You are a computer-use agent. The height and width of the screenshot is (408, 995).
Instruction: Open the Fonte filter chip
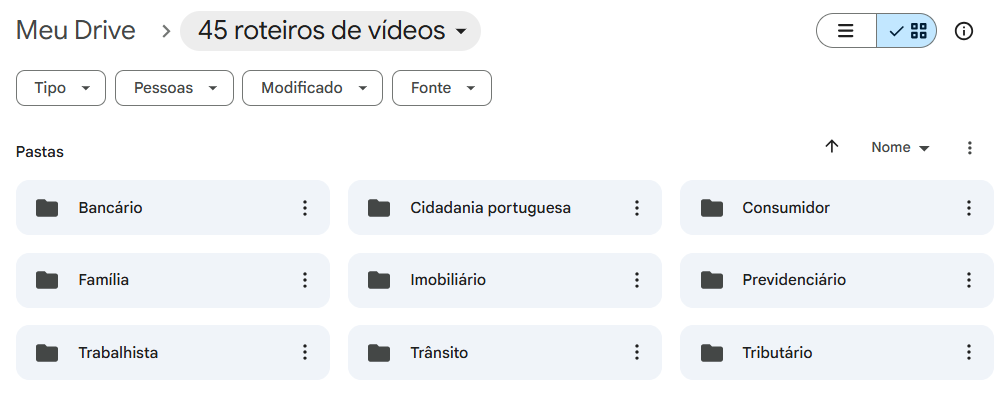(x=441, y=88)
